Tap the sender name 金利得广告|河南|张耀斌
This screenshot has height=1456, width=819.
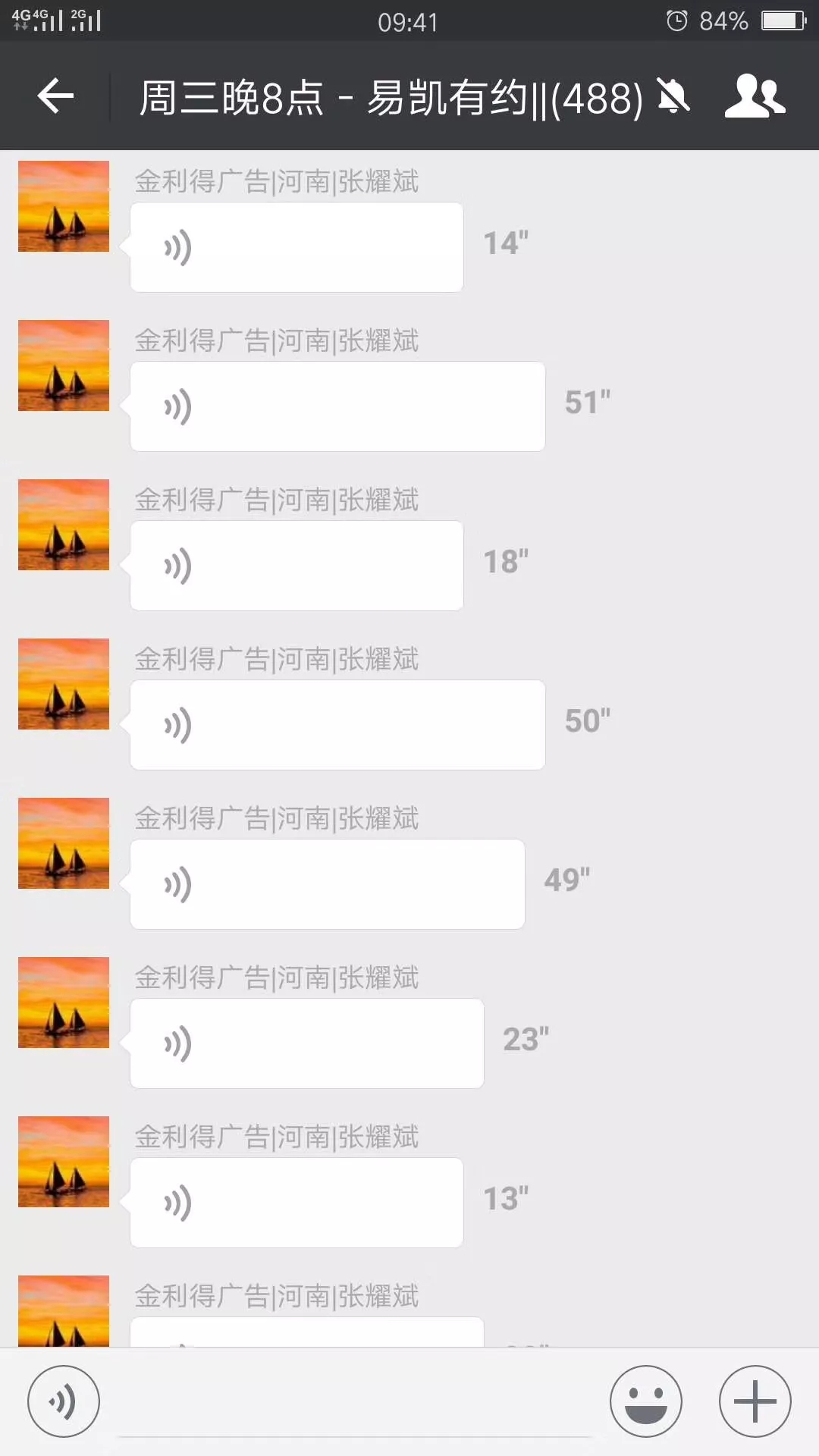coord(278,181)
